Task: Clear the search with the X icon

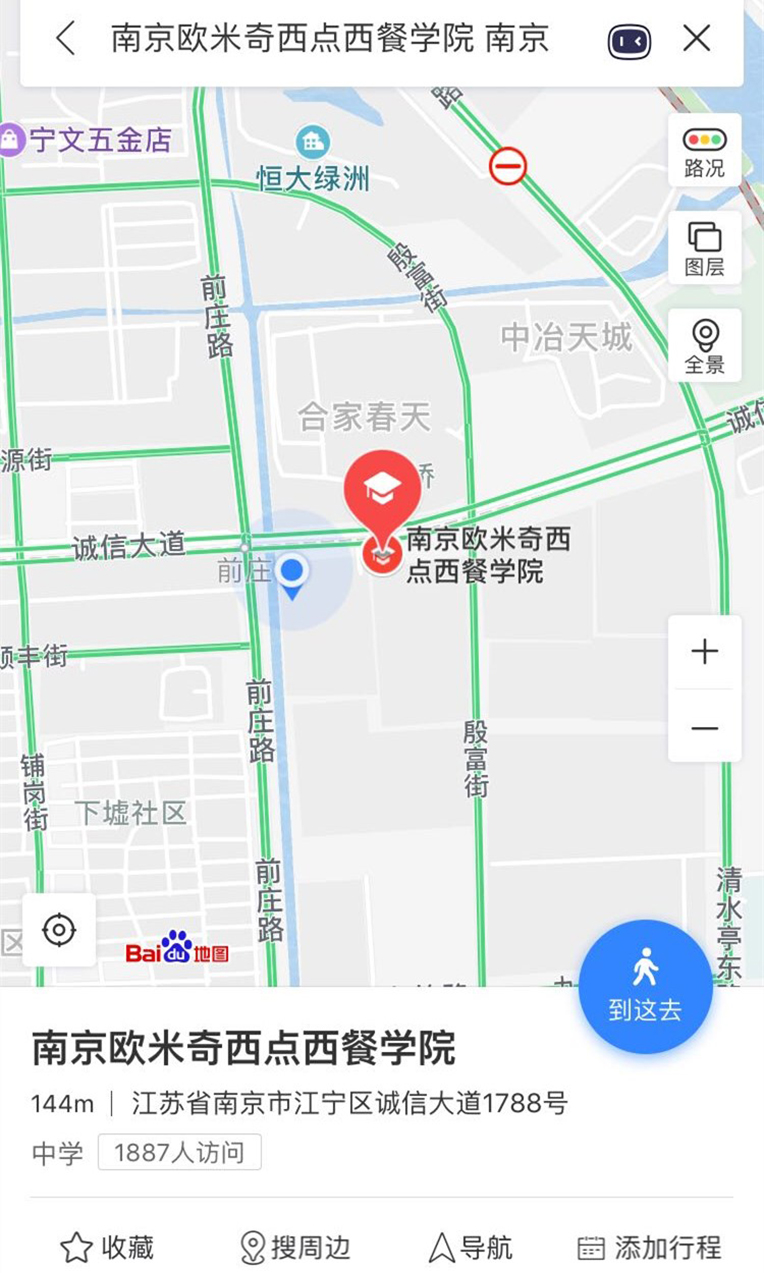Action: pyautogui.click(x=697, y=39)
